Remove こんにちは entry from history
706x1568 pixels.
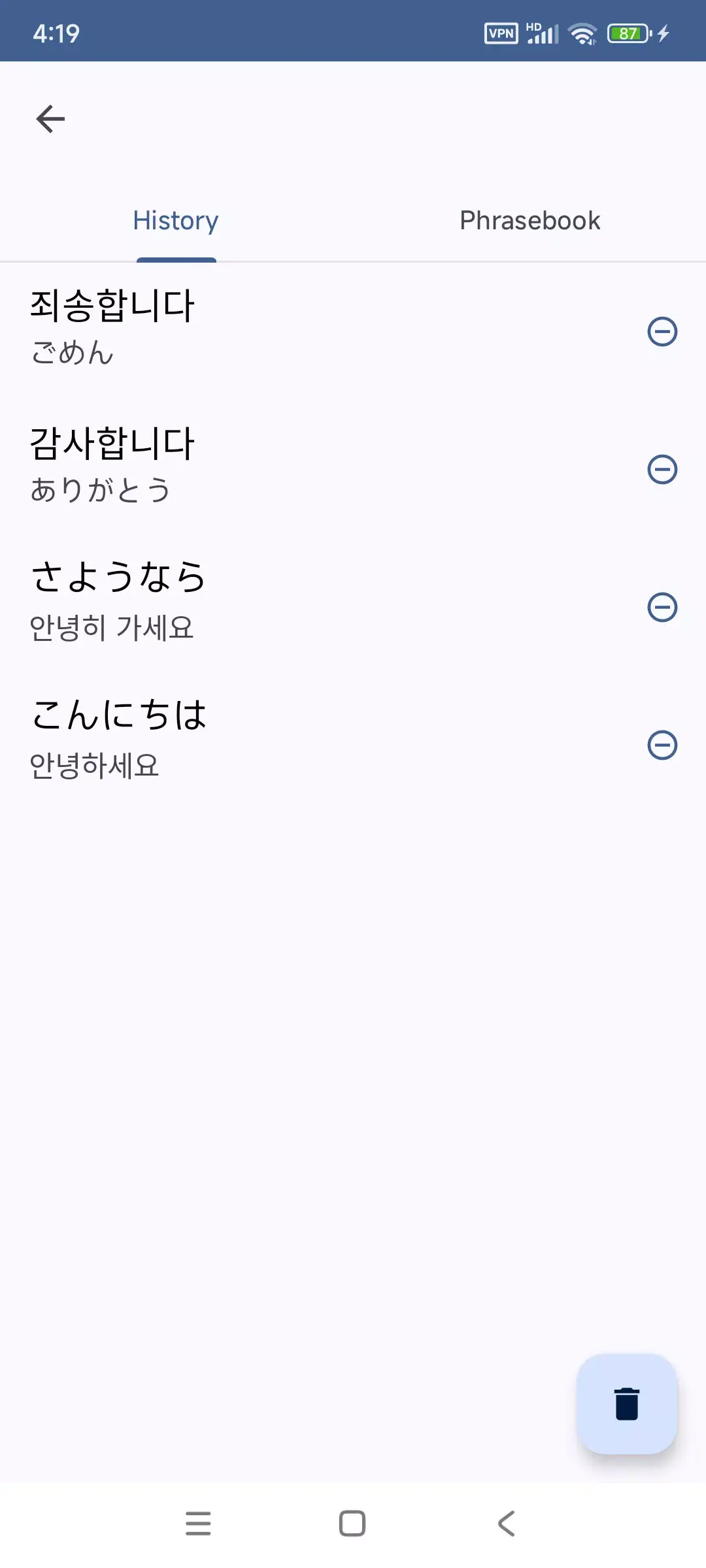(x=662, y=745)
